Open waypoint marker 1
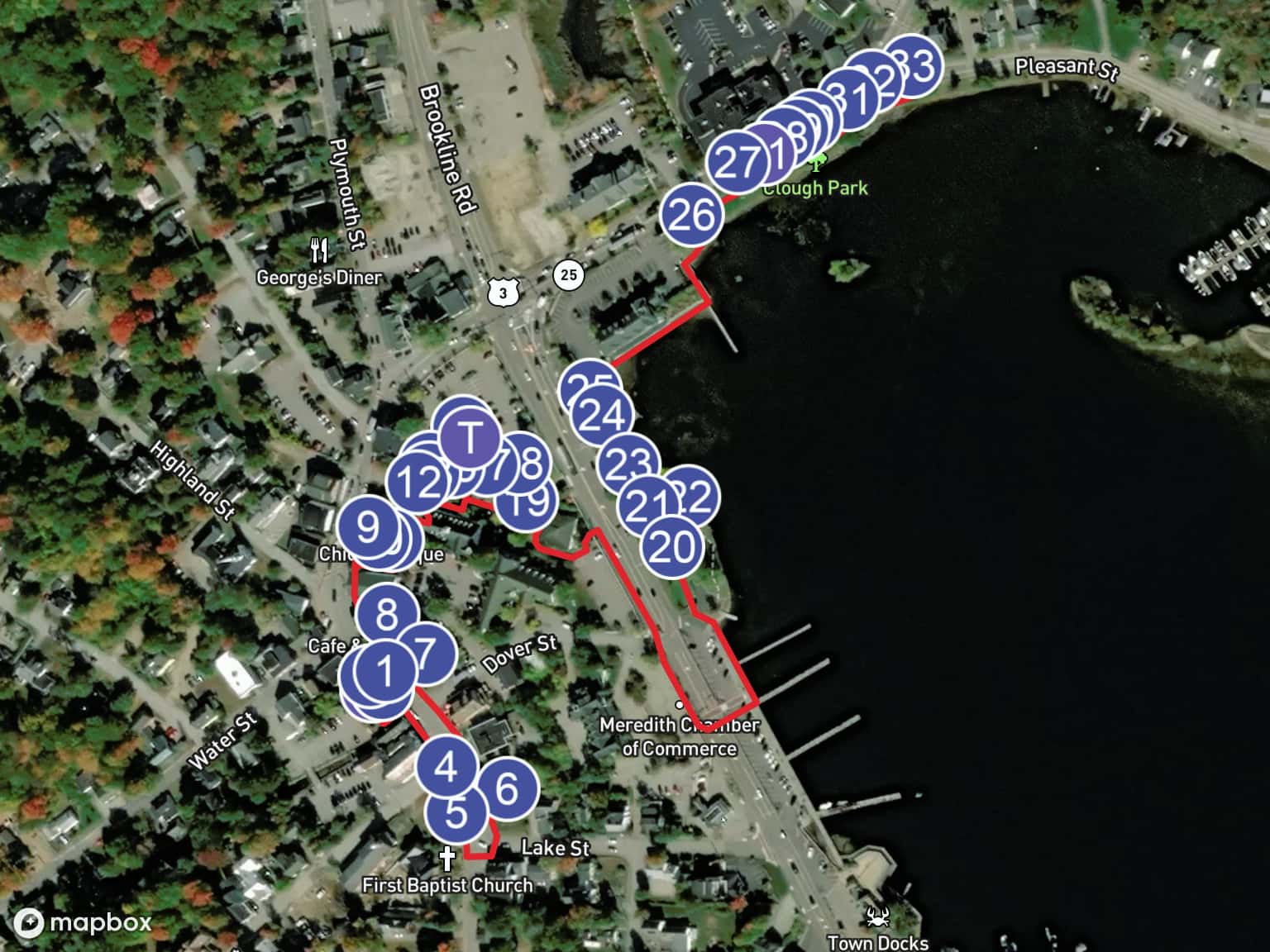 tap(384, 672)
